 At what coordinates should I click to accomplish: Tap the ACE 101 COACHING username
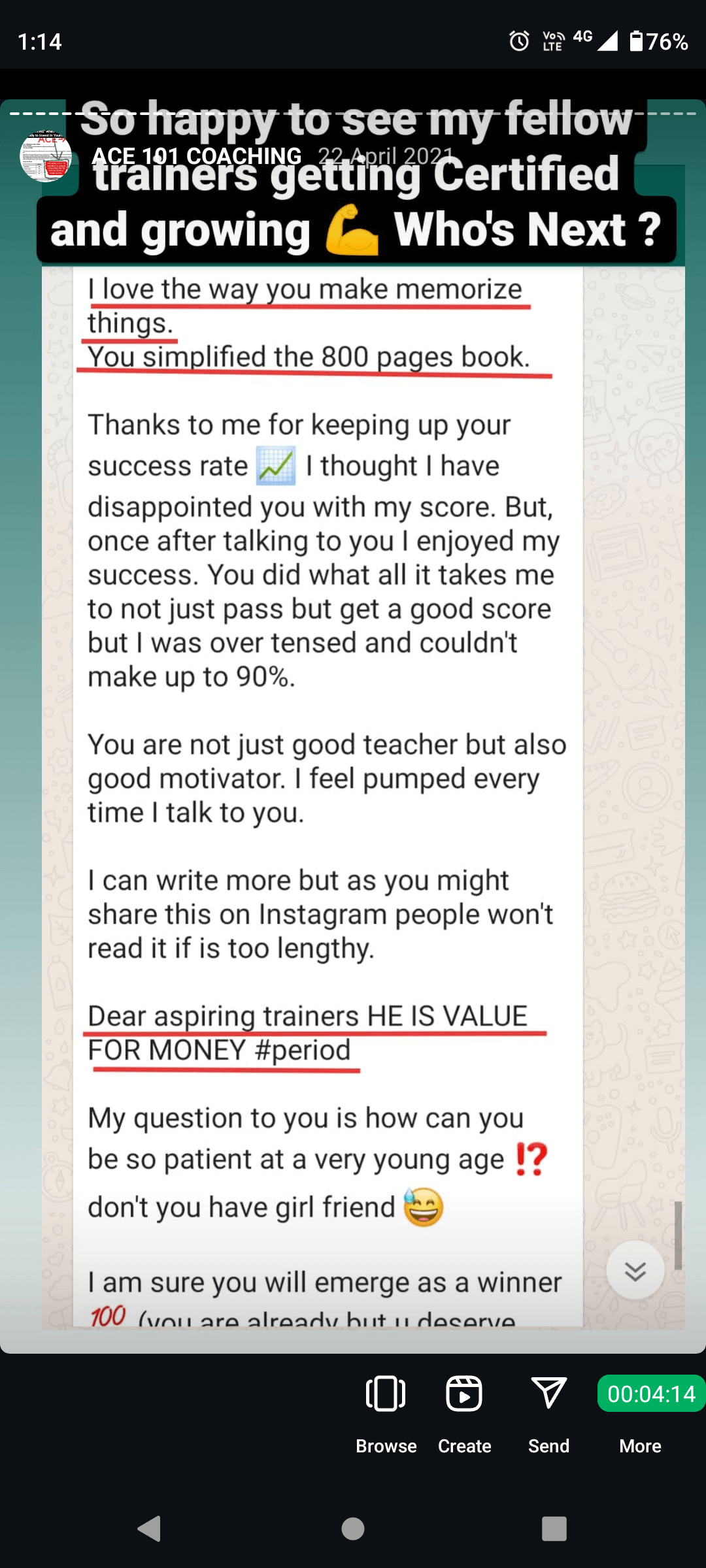[196, 156]
